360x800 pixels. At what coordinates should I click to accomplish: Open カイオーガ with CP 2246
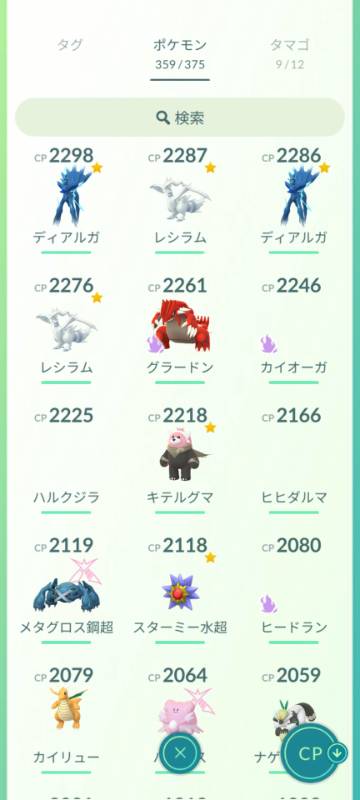[x=294, y=329]
